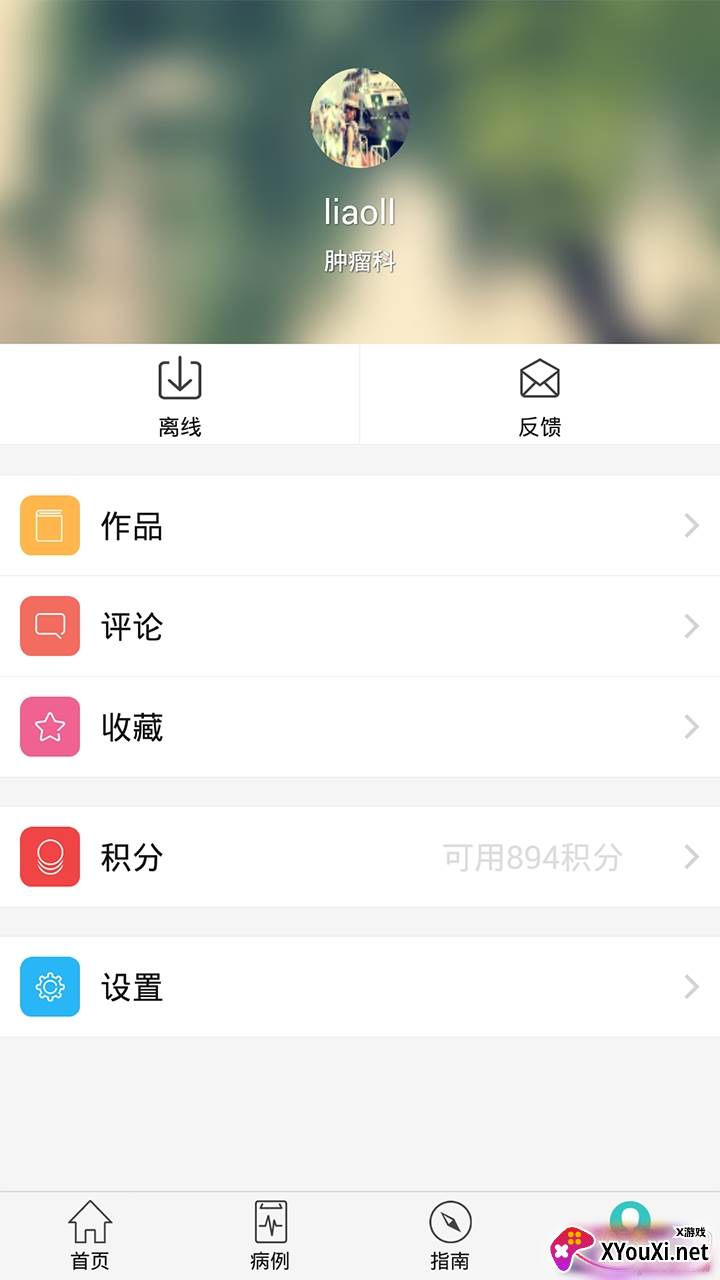The height and width of the screenshot is (1280, 720).
Task: Open the 作品 works entry
Action: coord(133,525)
